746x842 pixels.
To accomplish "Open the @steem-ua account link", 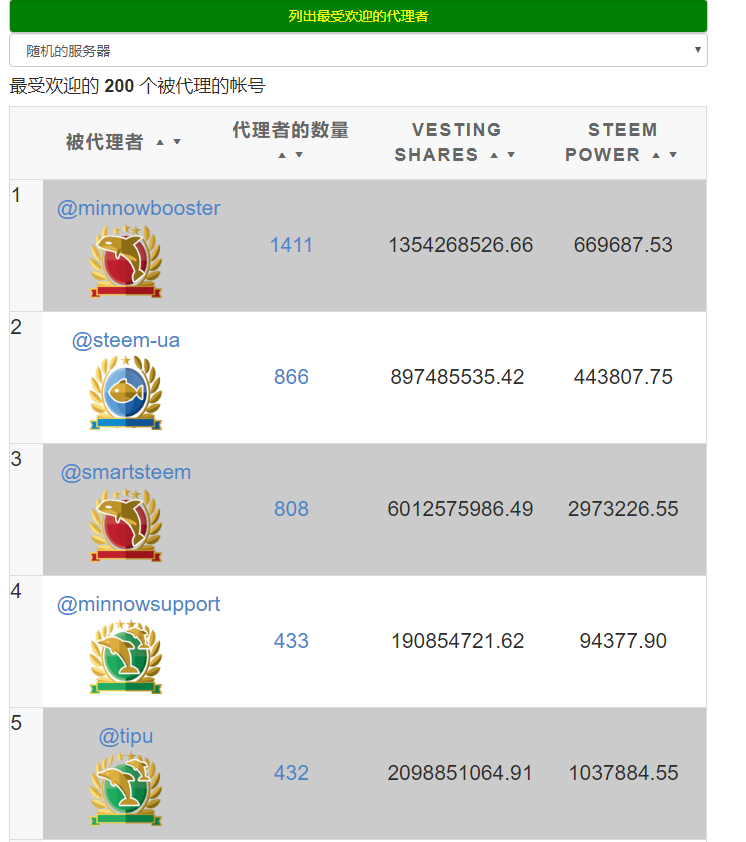I will coord(126,340).
